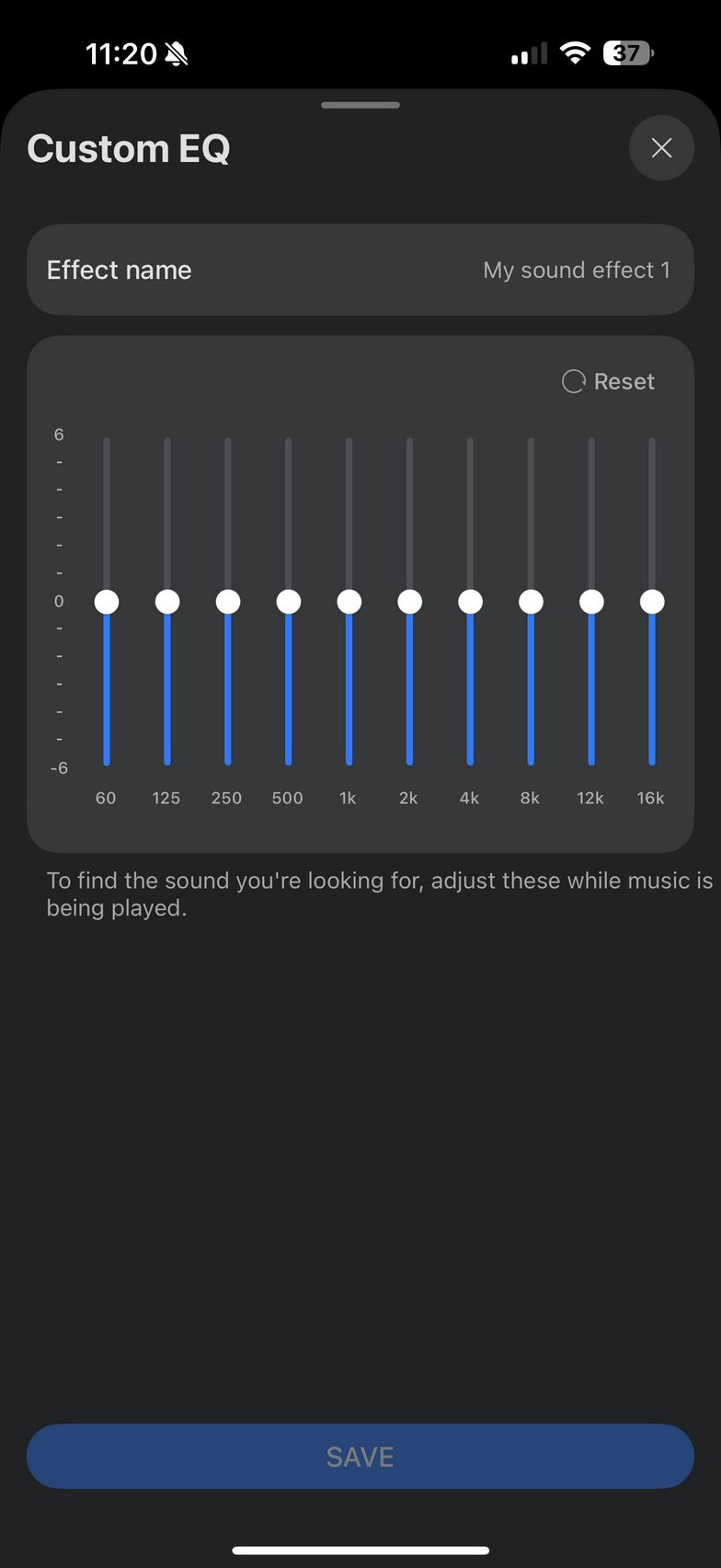Select the 2k slider handle
The width and height of the screenshot is (721, 1568).
410,602
